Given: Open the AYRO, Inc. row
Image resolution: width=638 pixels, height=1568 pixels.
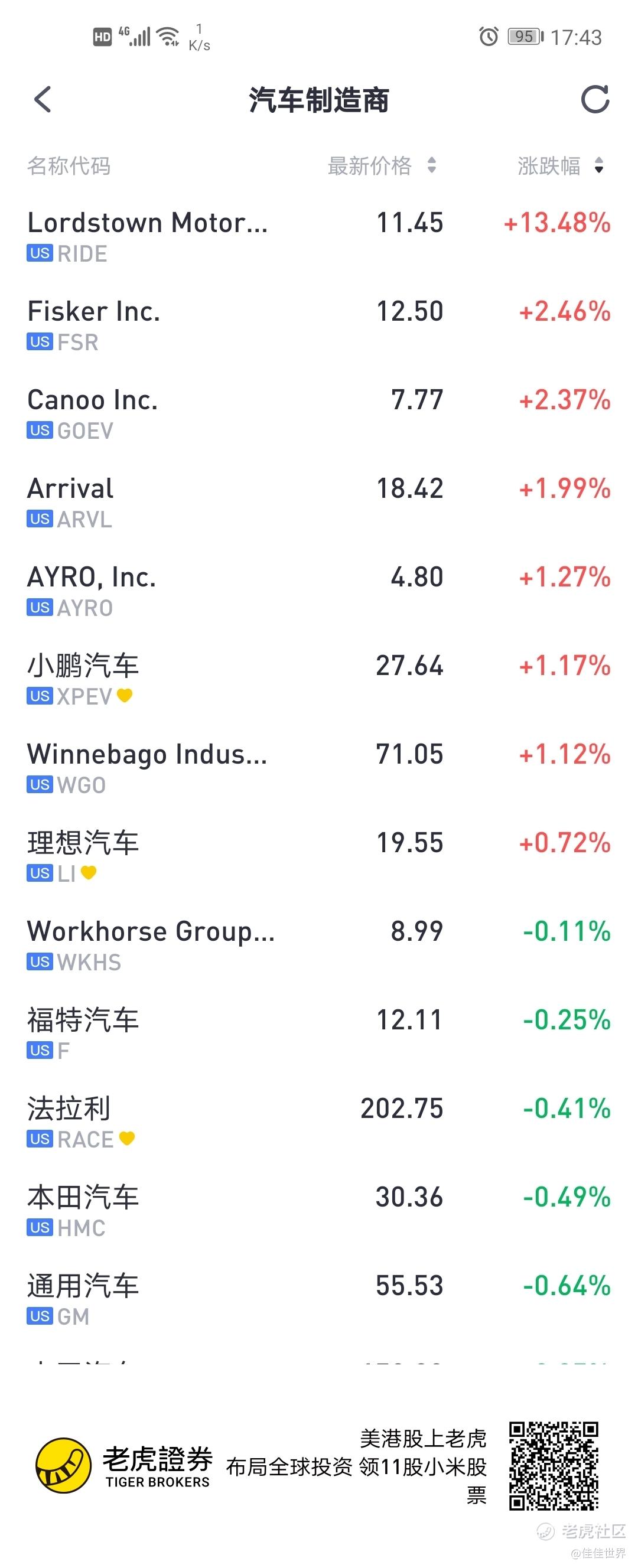Looking at the screenshot, I should click(x=319, y=591).
